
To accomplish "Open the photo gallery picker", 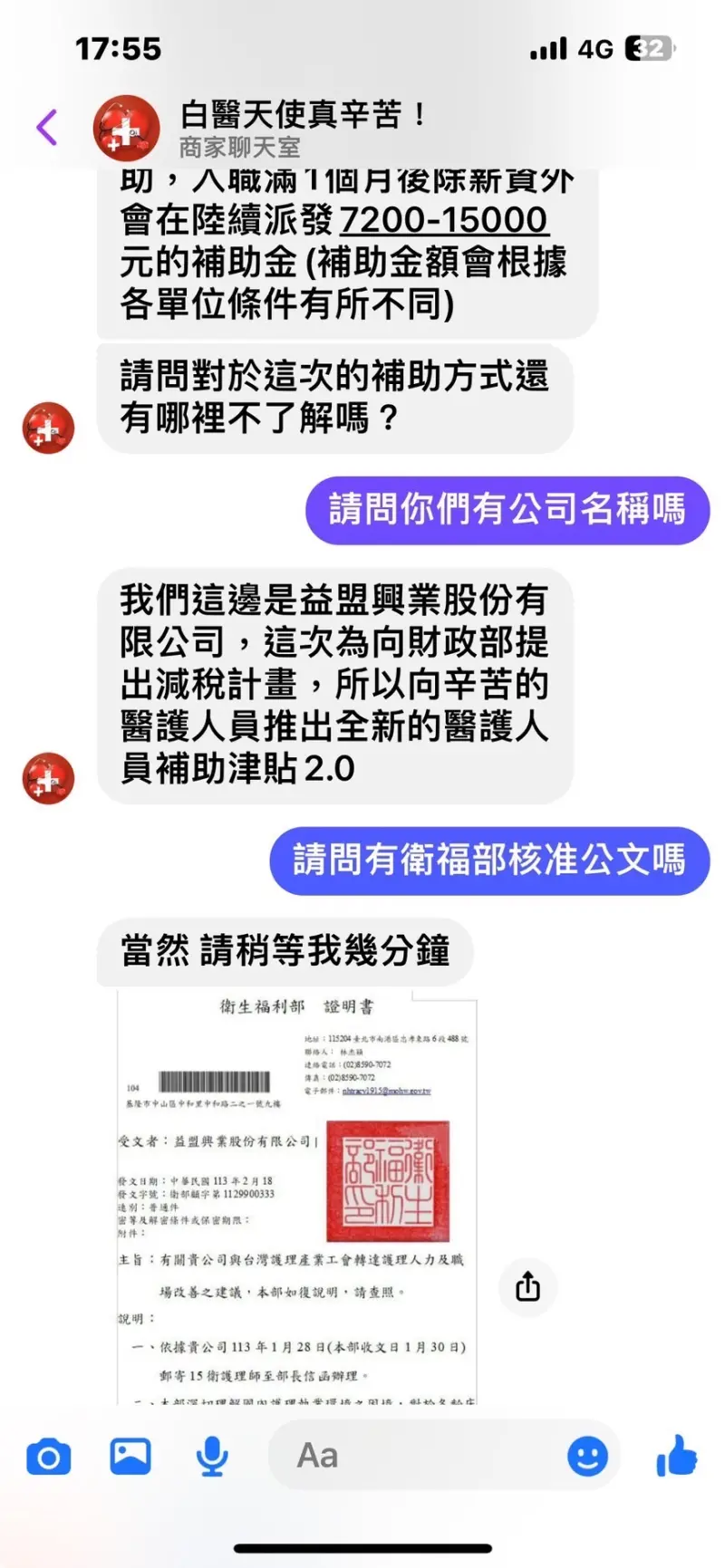I will pos(130,1456).
